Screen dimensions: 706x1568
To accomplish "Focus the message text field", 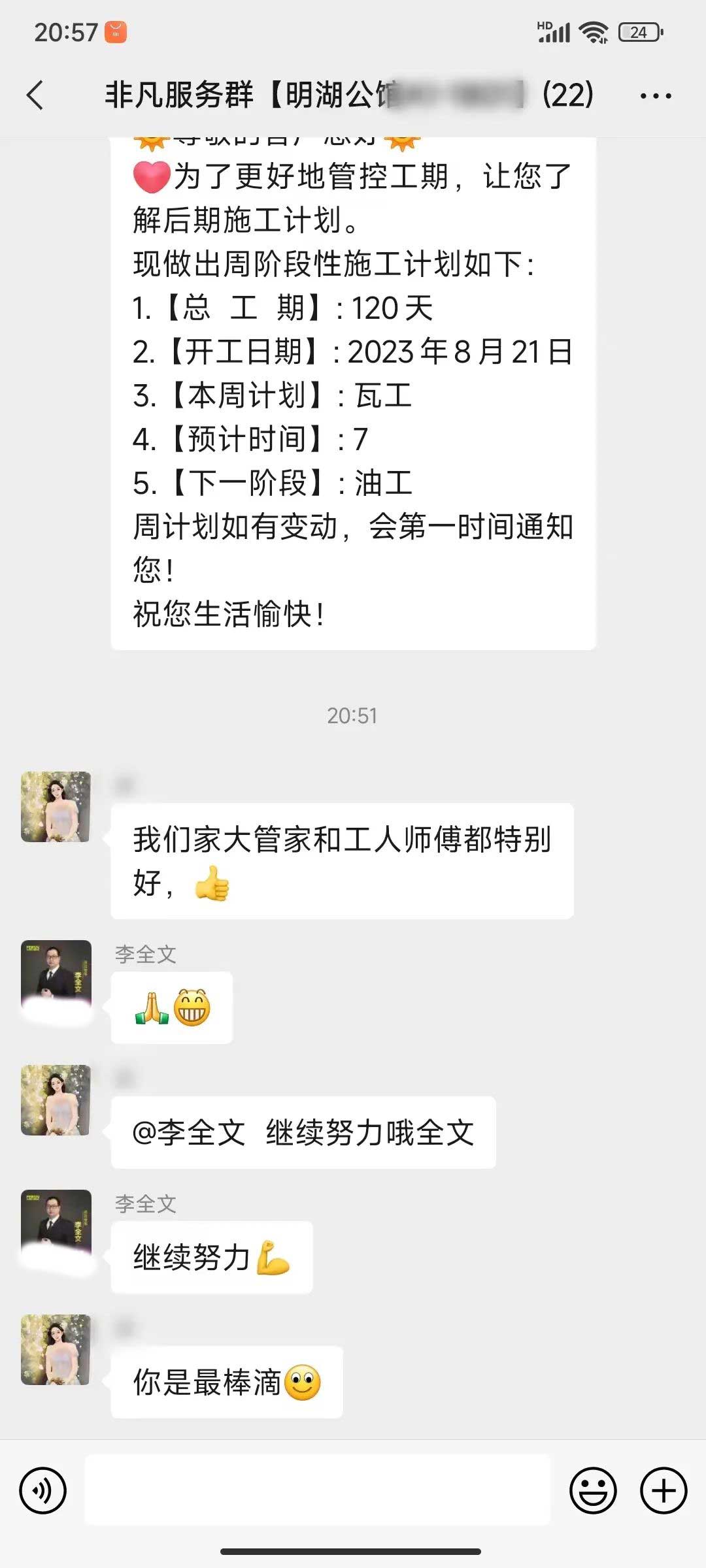I will pyautogui.click(x=318, y=1490).
